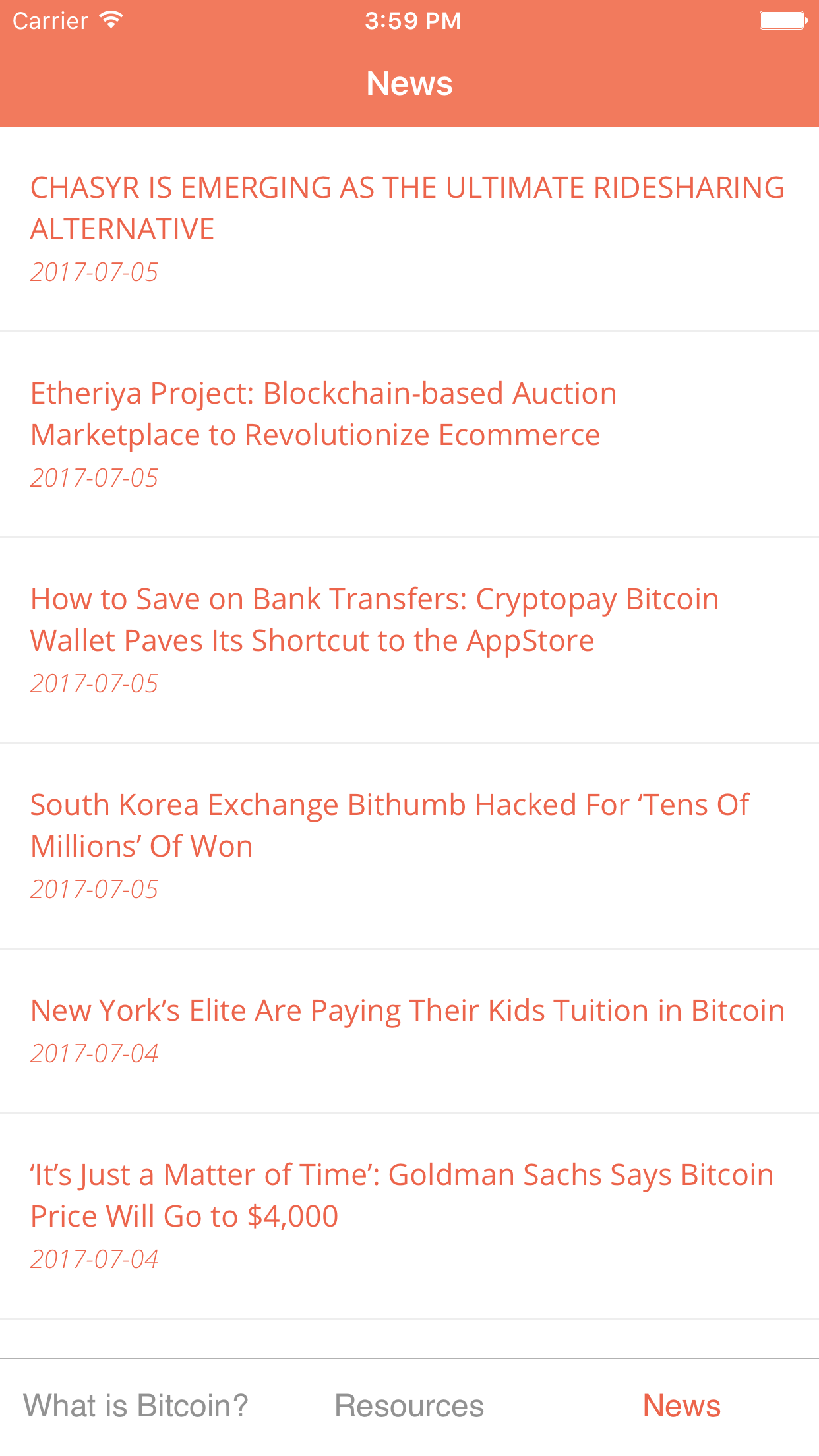Screen dimensions: 819x1456
Task: Tap the date under the Etheriya article
Action: click(94, 477)
